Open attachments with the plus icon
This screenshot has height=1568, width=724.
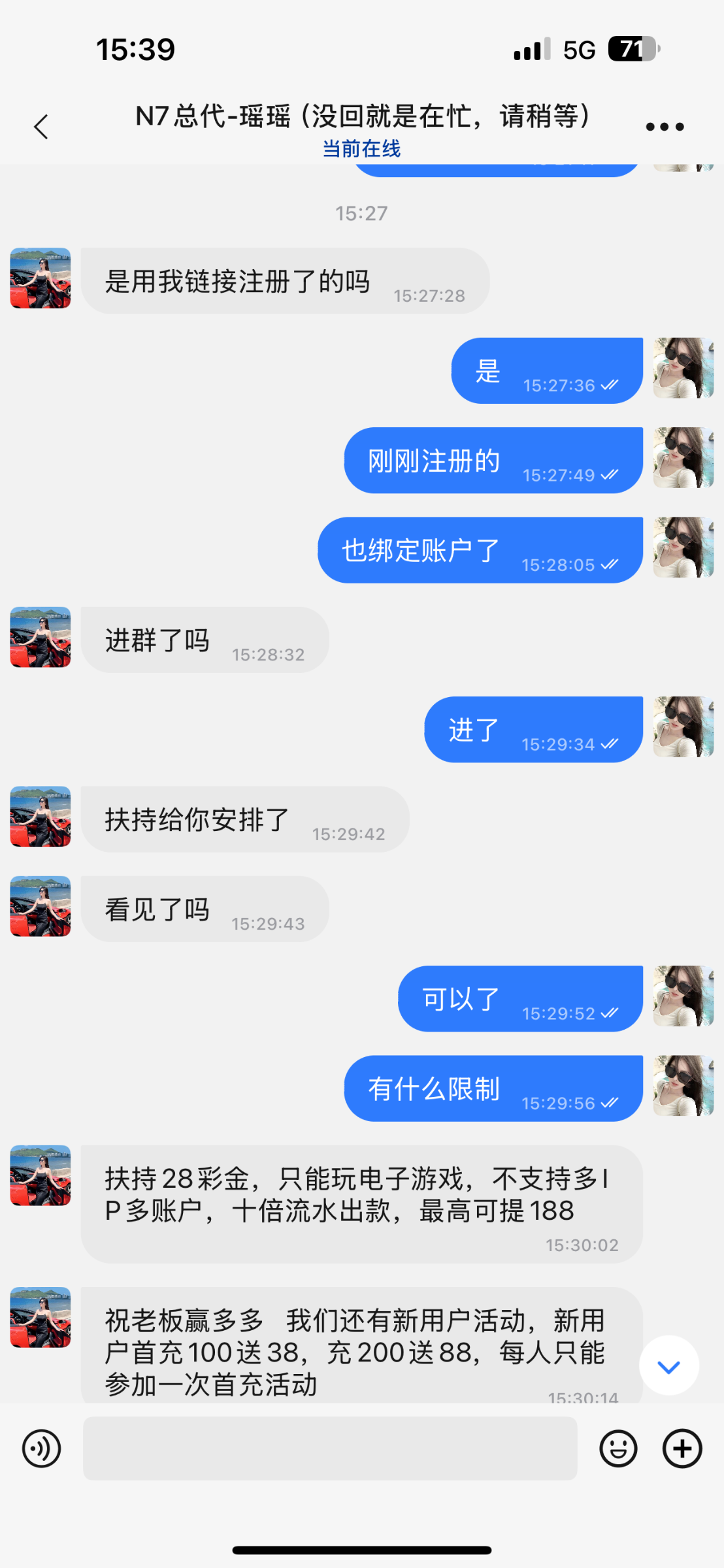(682, 1448)
